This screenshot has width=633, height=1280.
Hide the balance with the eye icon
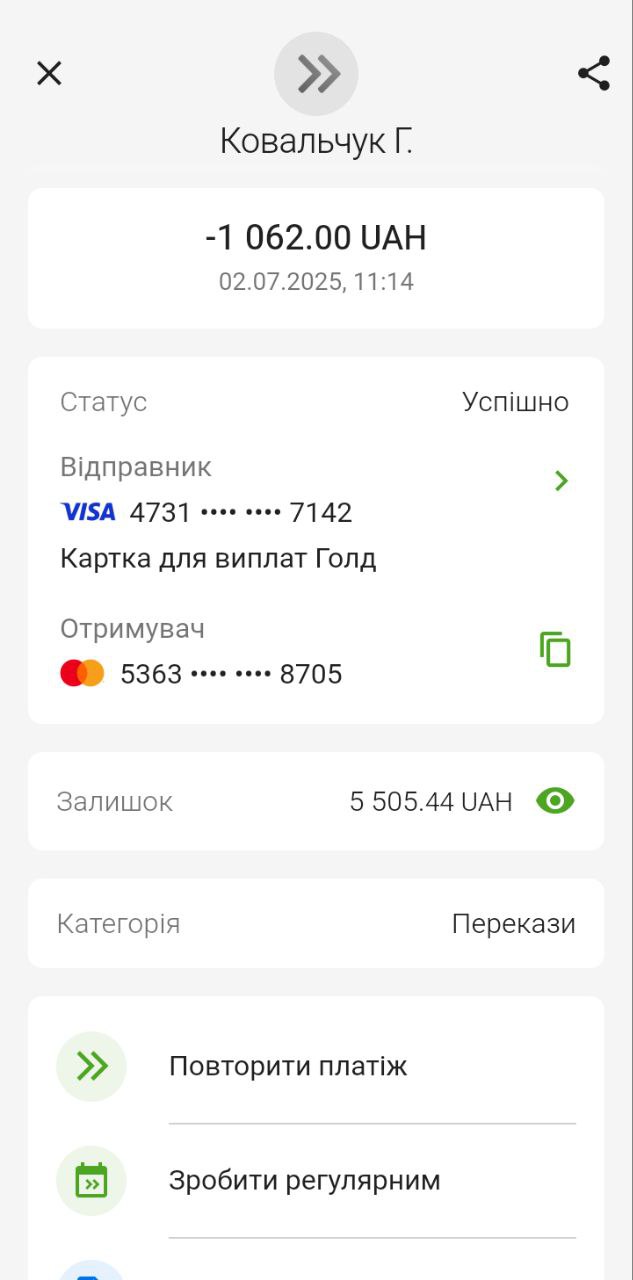click(x=555, y=801)
